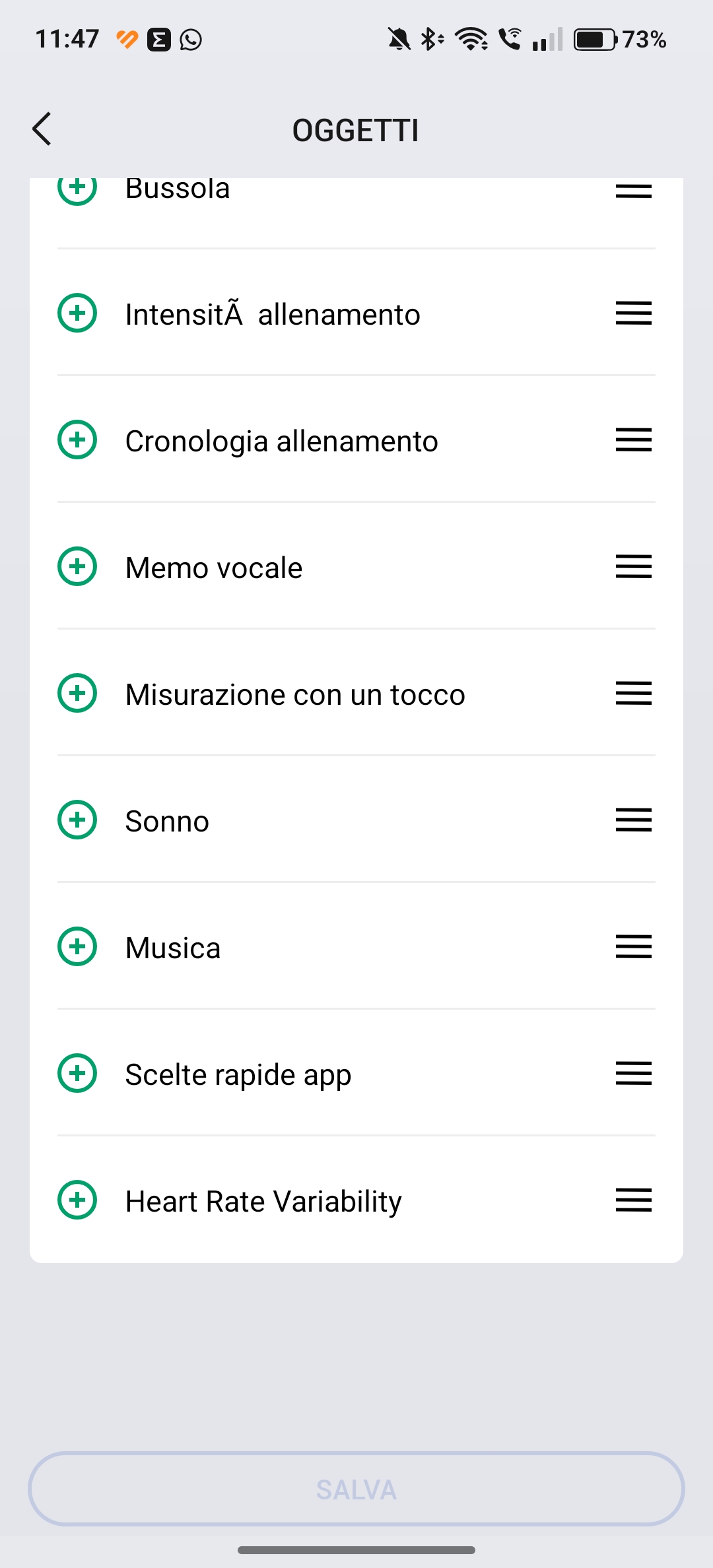The image size is (713, 1568).
Task: Tap the reorder handle next to Musica
Action: click(634, 946)
